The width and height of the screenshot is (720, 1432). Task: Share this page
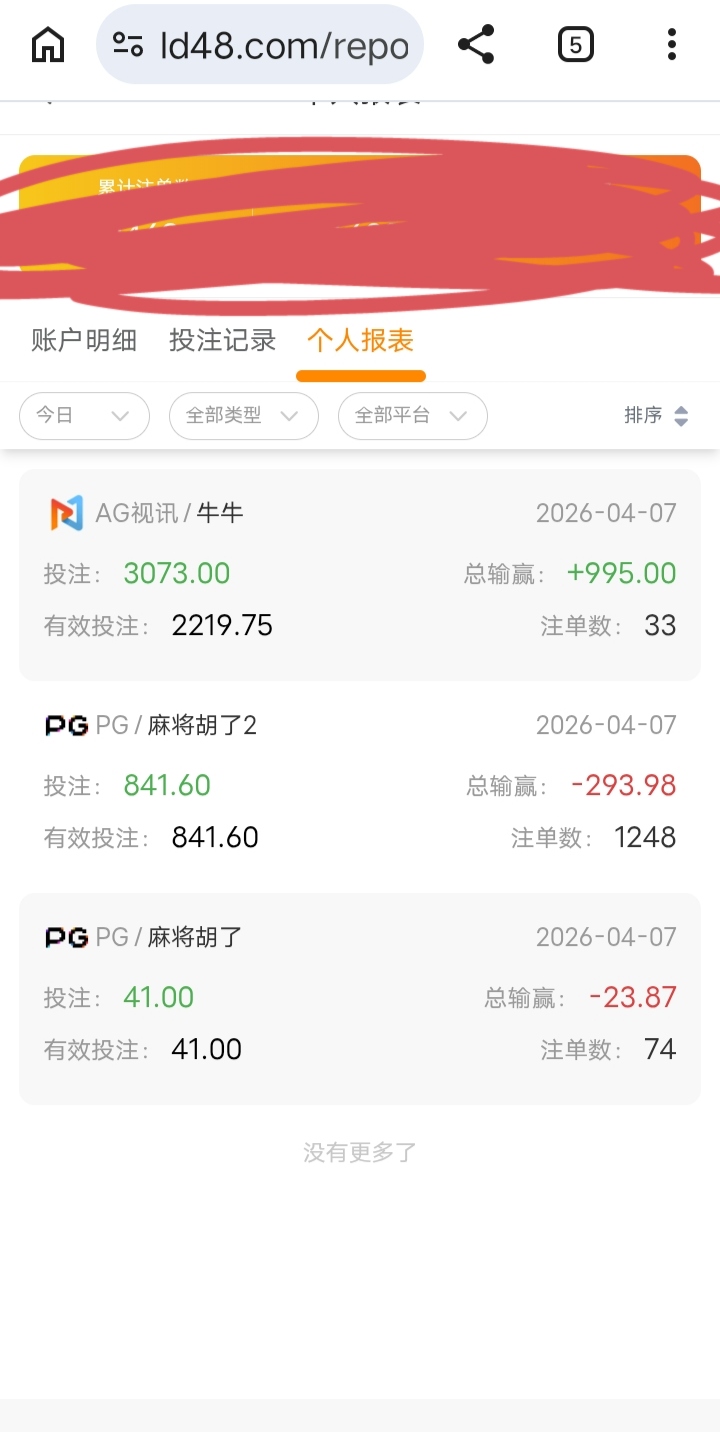pos(476,45)
